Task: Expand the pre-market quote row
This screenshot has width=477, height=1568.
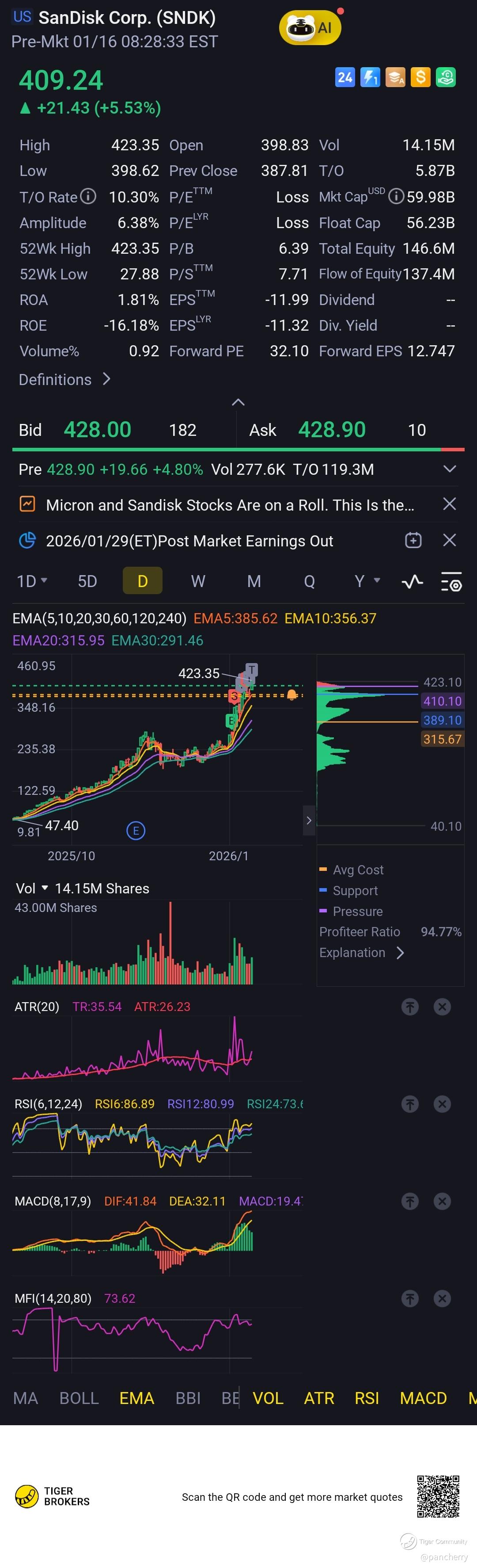Action: click(449, 469)
